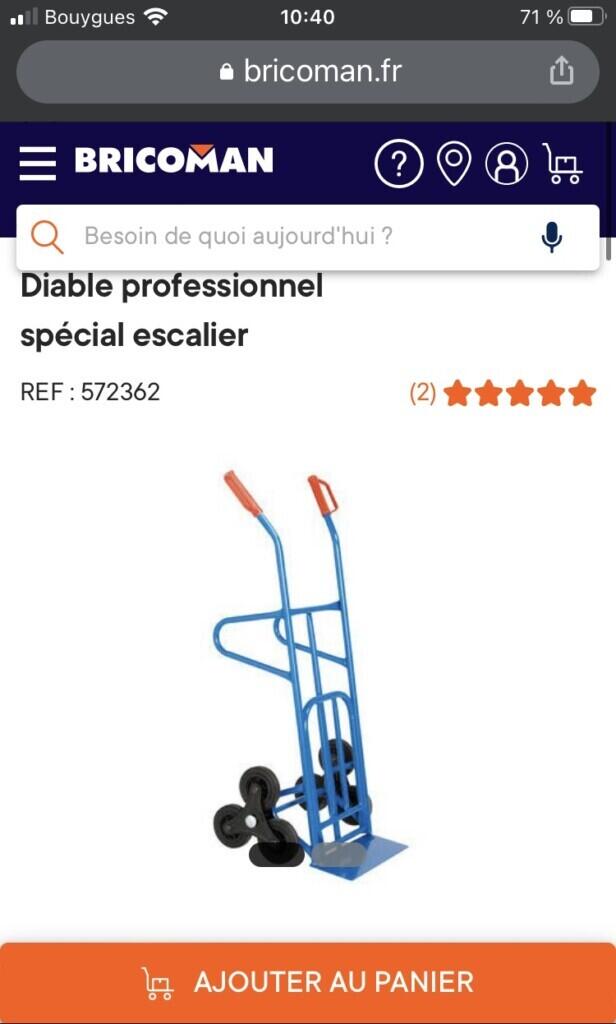Open the five-star customer reviews
Image resolution: width=616 pixels, height=1024 pixels.
tap(503, 394)
